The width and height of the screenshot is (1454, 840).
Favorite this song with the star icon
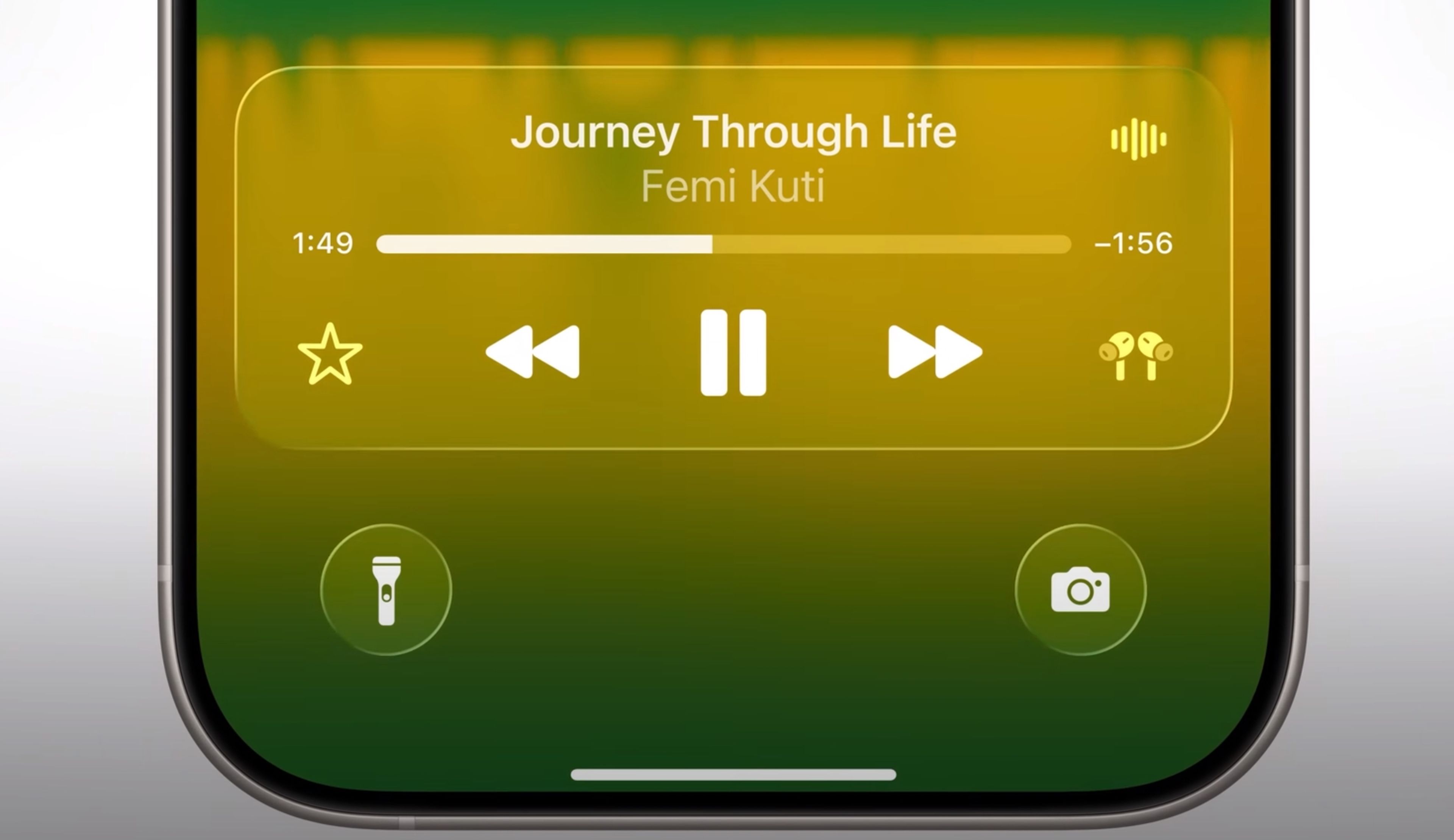[330, 354]
